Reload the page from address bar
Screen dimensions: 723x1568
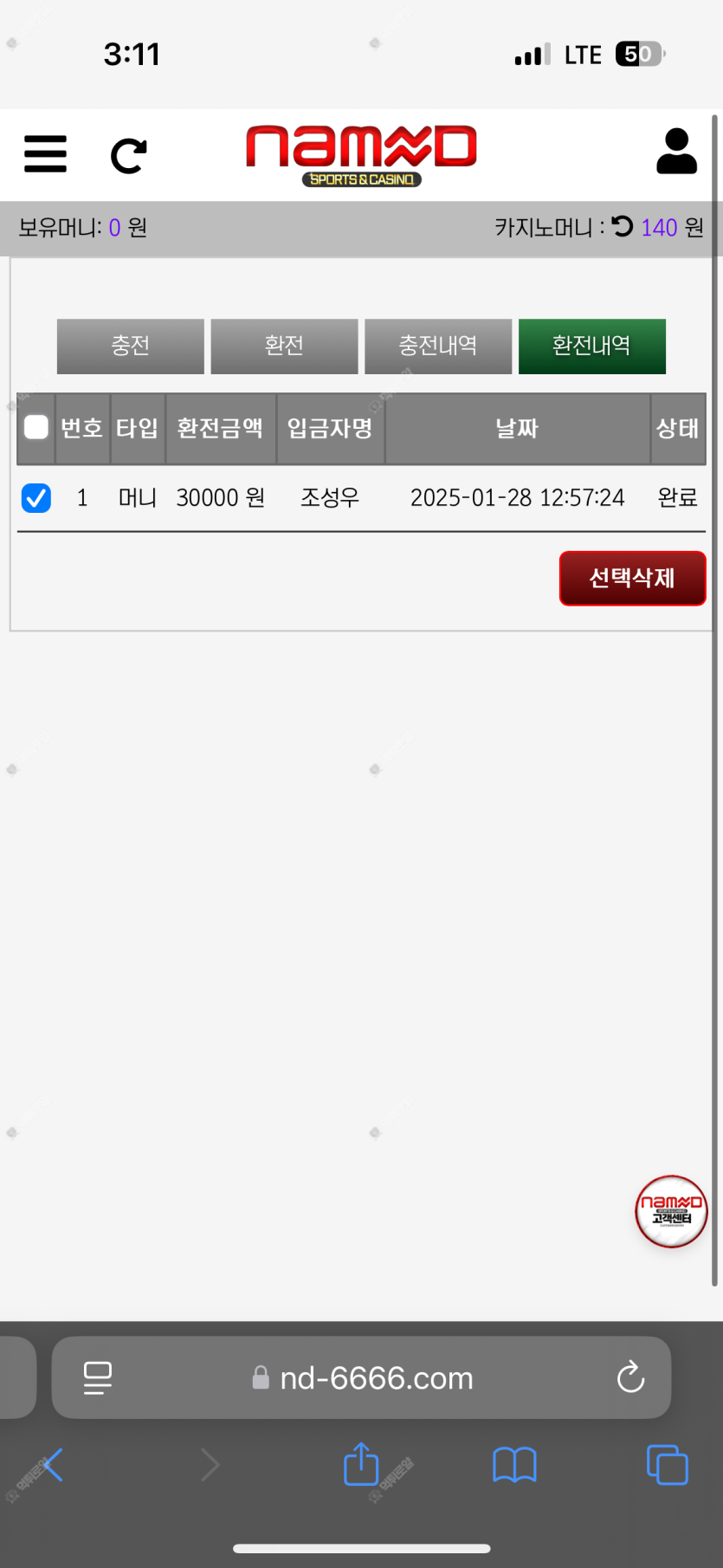[x=630, y=1377]
